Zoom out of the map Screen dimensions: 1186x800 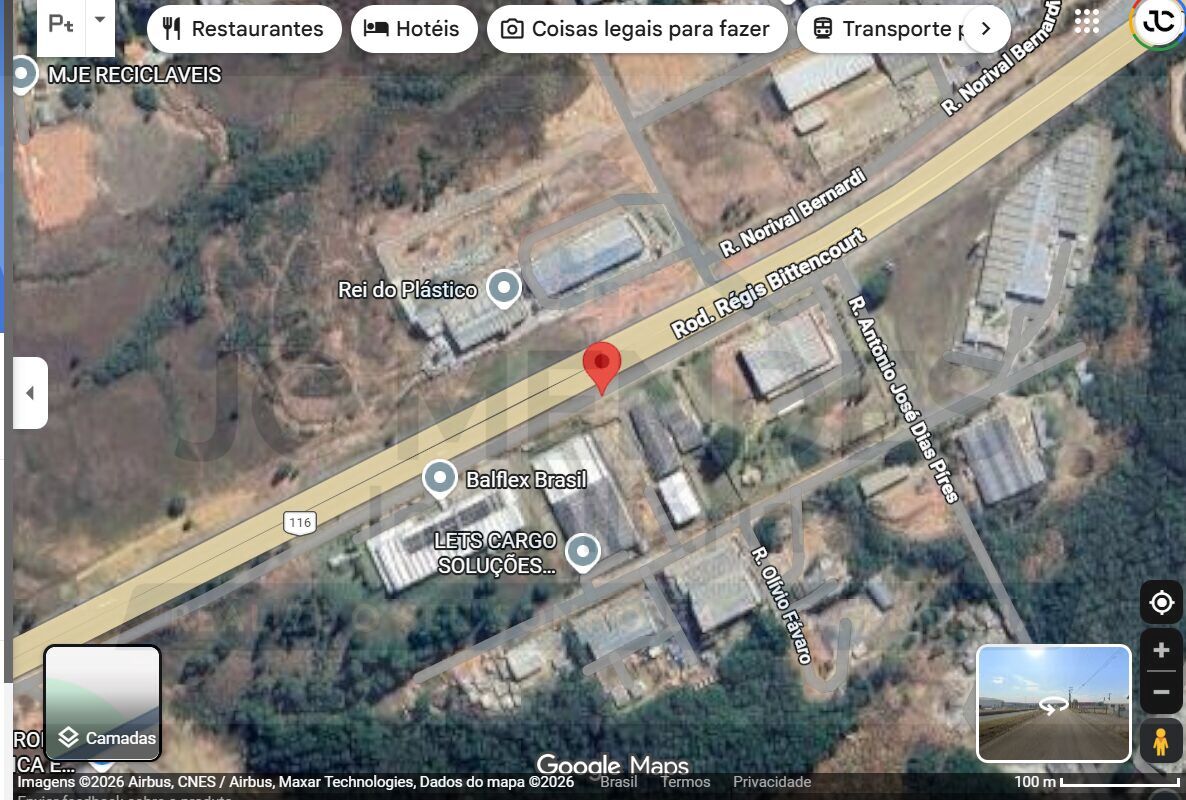pyautogui.click(x=1161, y=692)
